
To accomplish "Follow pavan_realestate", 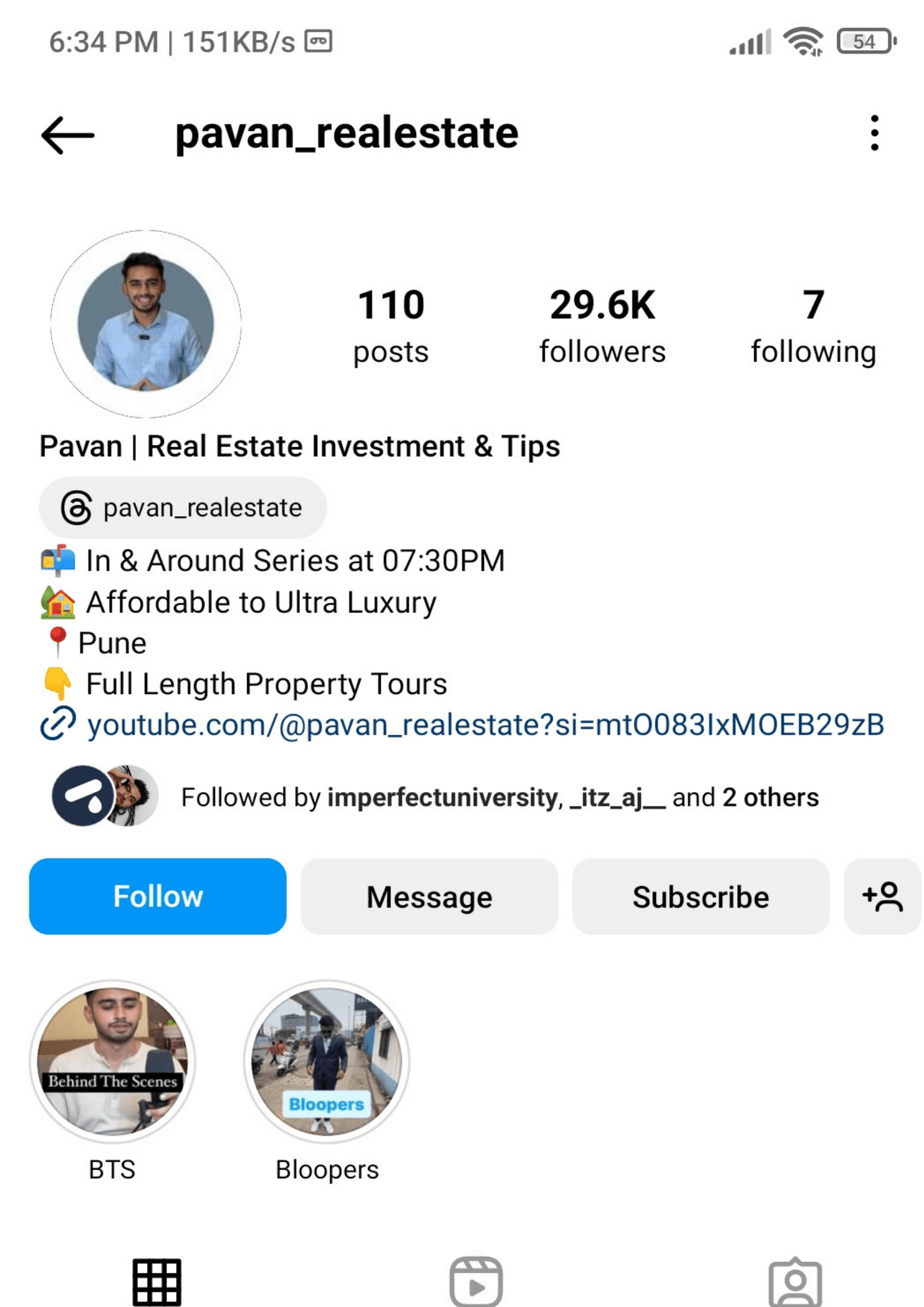I will pyautogui.click(x=157, y=897).
